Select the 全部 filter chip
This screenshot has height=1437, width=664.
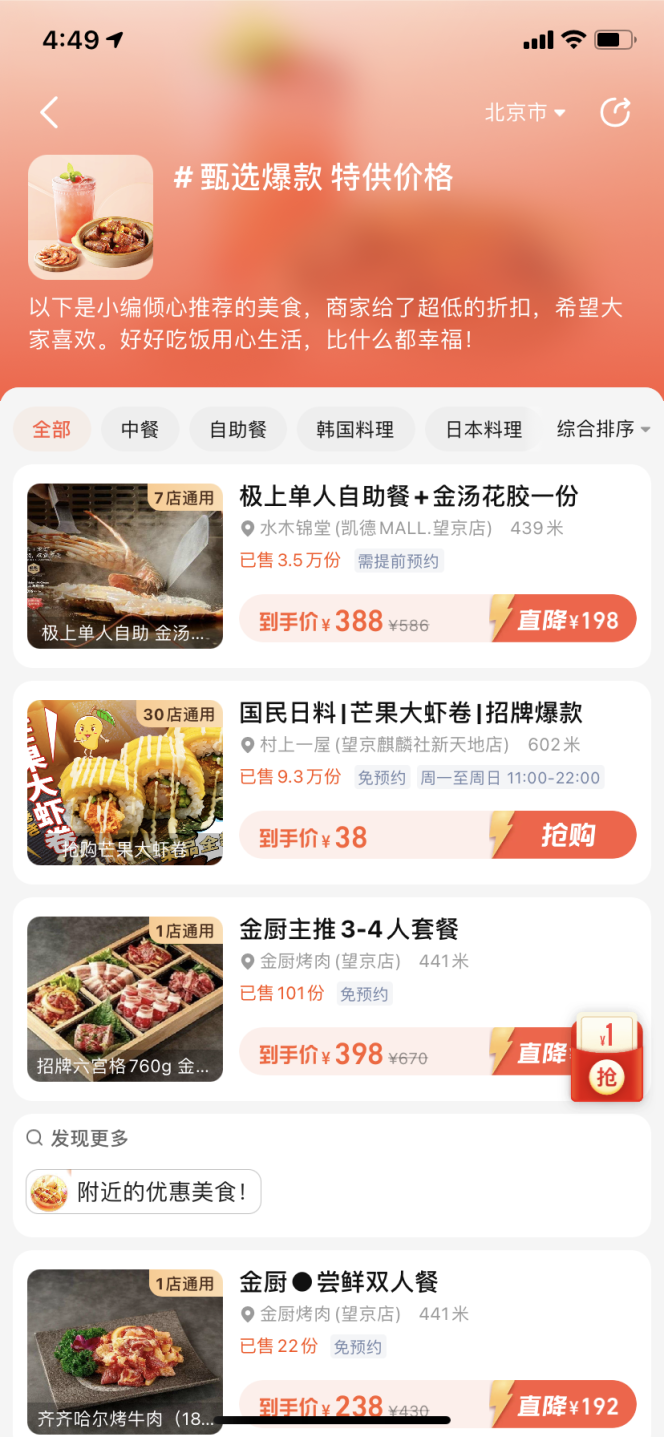click(x=52, y=430)
